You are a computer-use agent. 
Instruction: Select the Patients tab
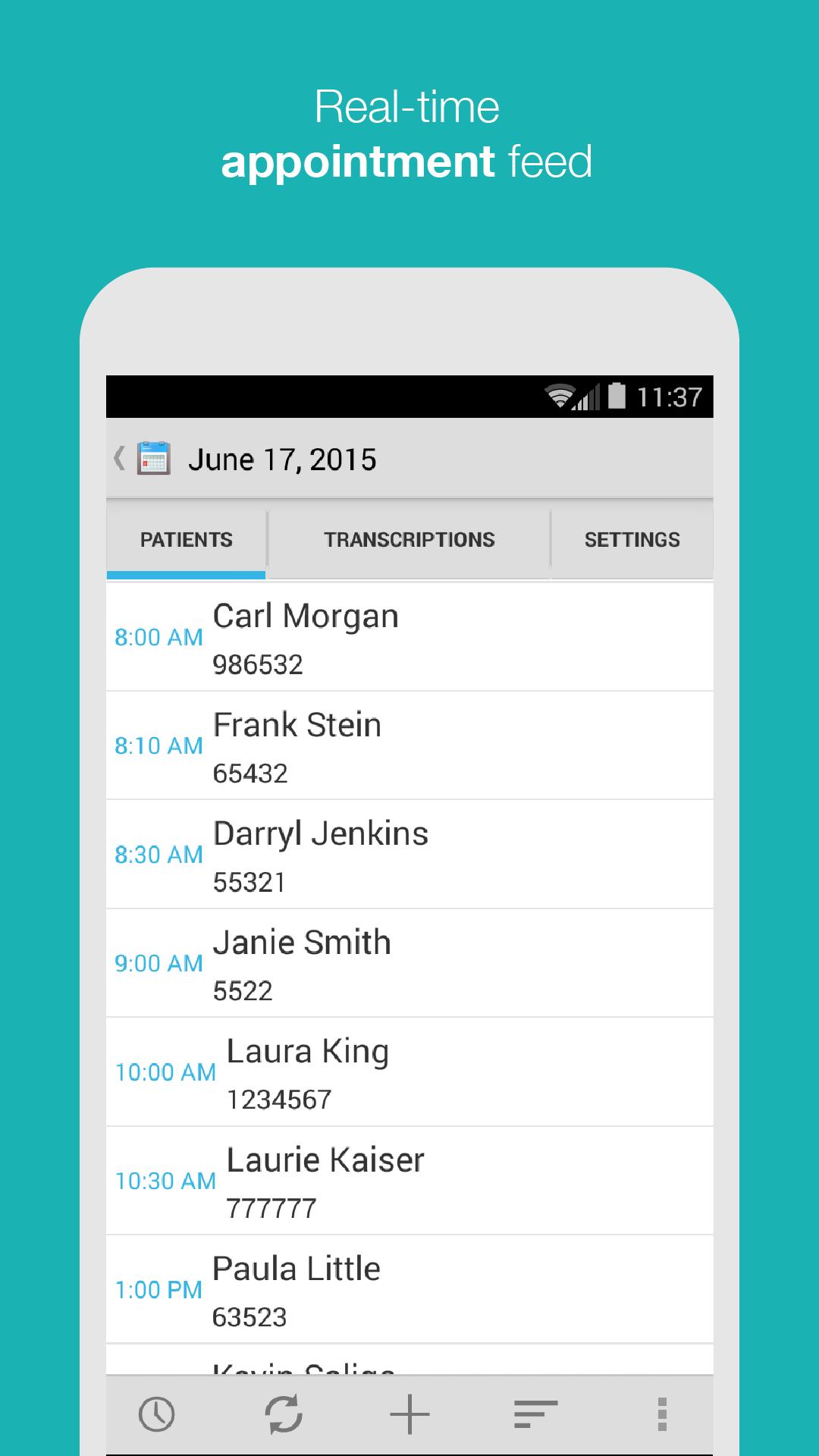186,539
